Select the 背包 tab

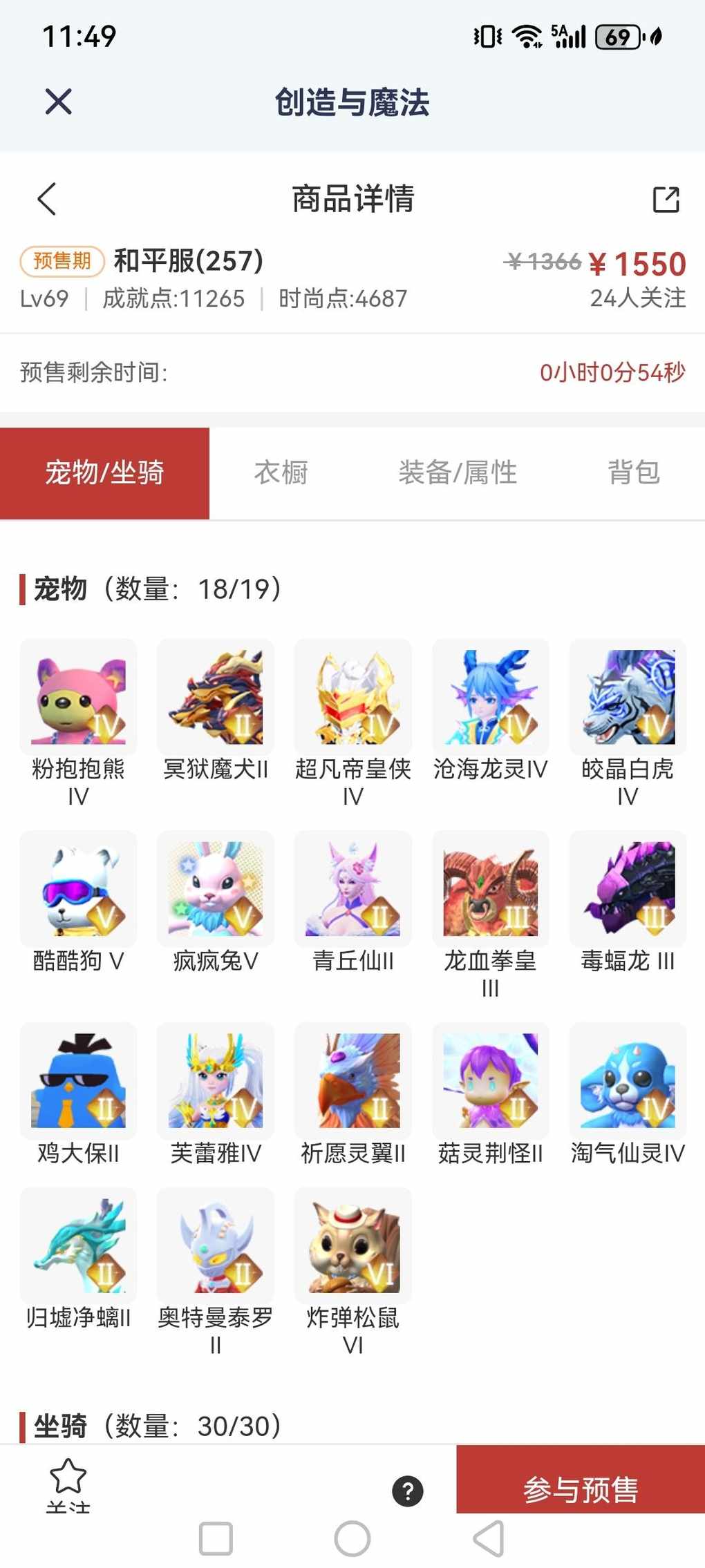[633, 473]
